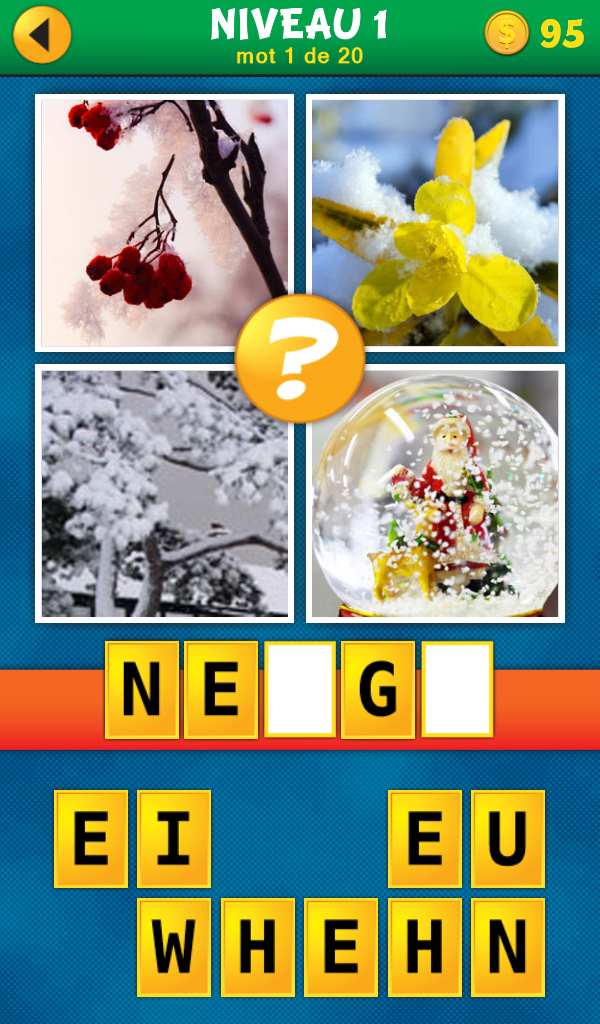
Task: Tap the question mark hint button
Action: [x=300, y=358]
